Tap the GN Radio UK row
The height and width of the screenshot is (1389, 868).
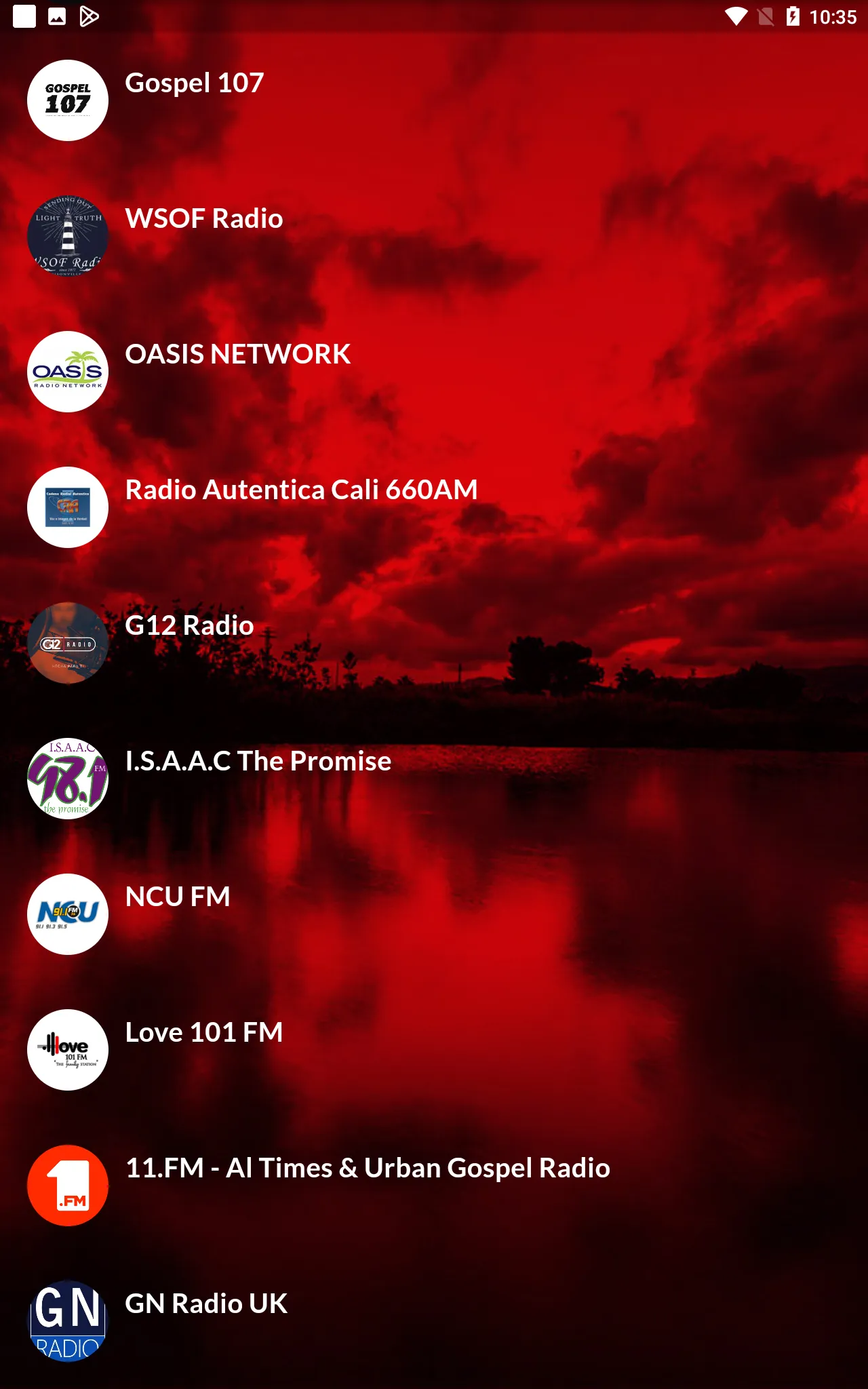pyautogui.click(x=434, y=1321)
